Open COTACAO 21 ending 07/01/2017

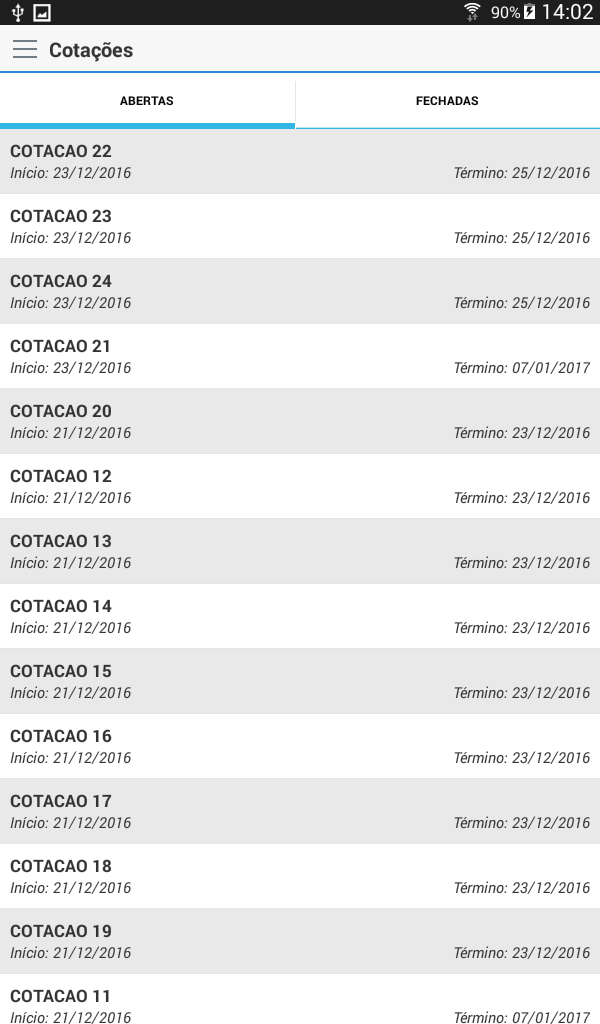coord(300,357)
